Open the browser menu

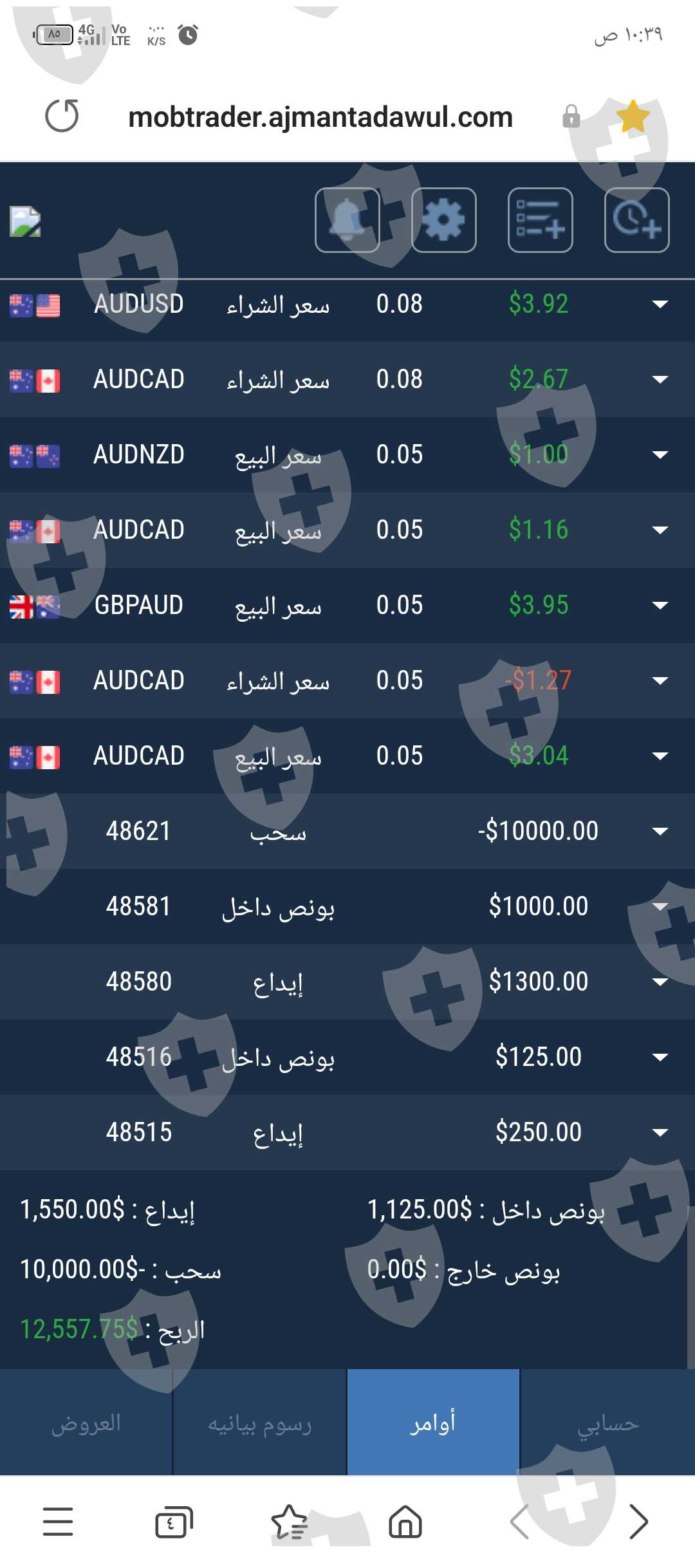[x=58, y=1522]
